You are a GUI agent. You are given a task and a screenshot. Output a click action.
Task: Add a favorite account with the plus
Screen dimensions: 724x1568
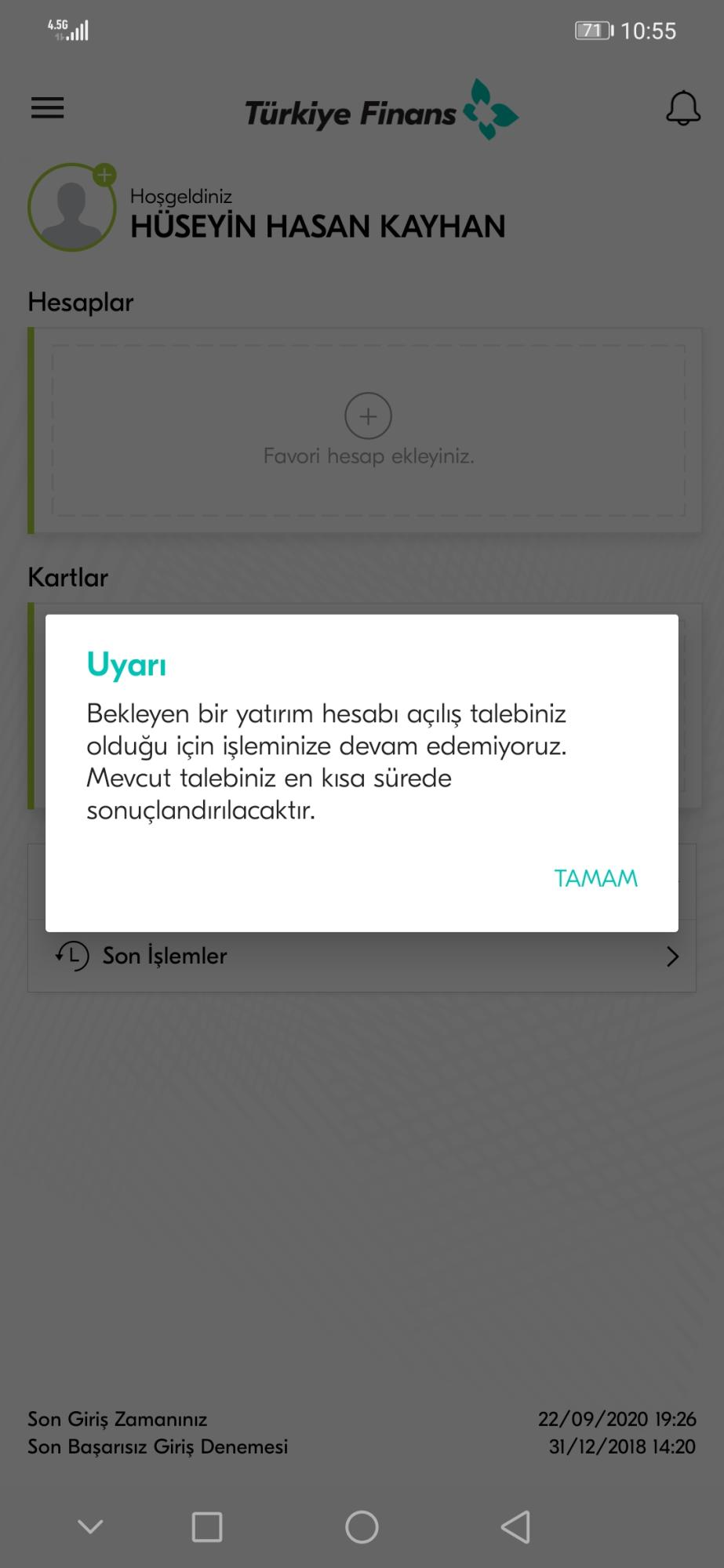[368, 416]
